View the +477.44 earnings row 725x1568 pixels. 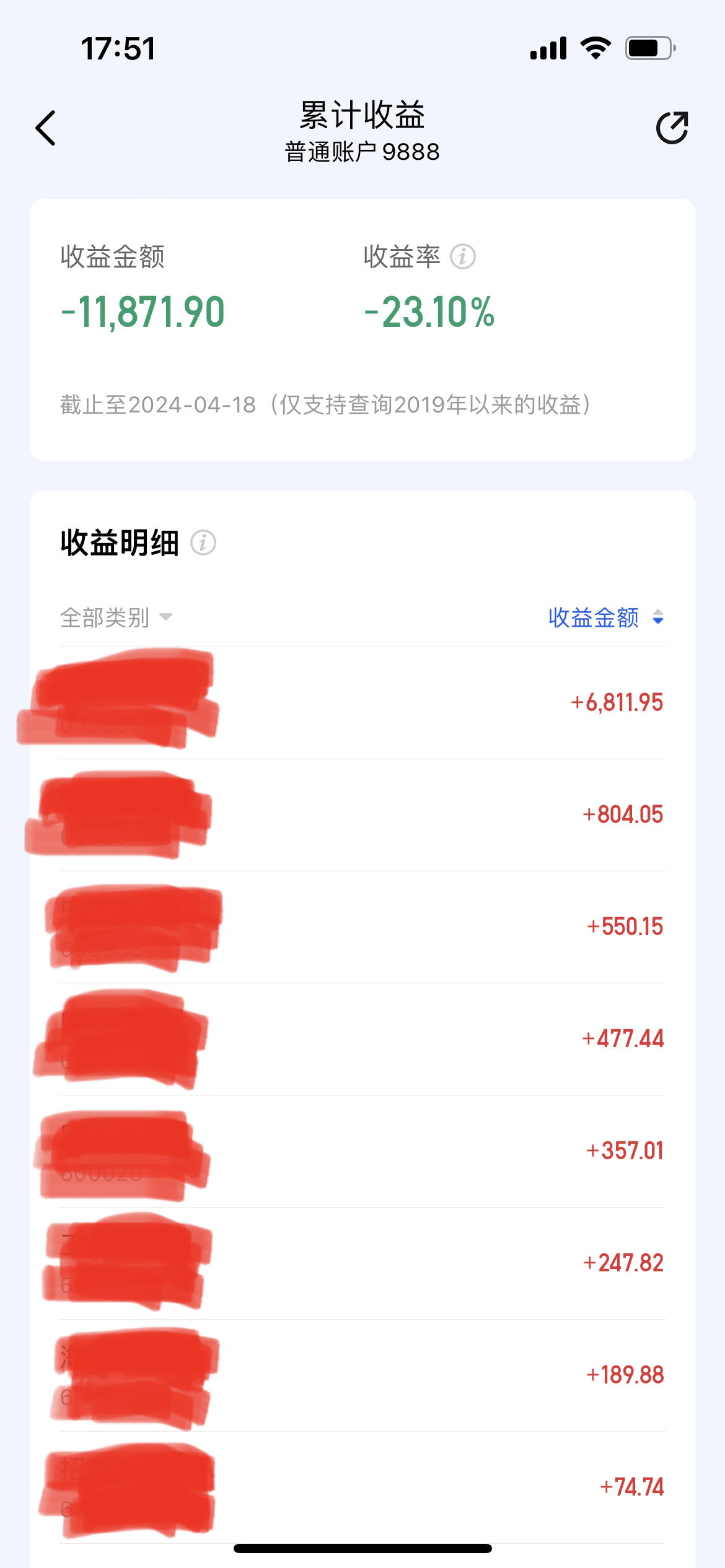tap(362, 1039)
